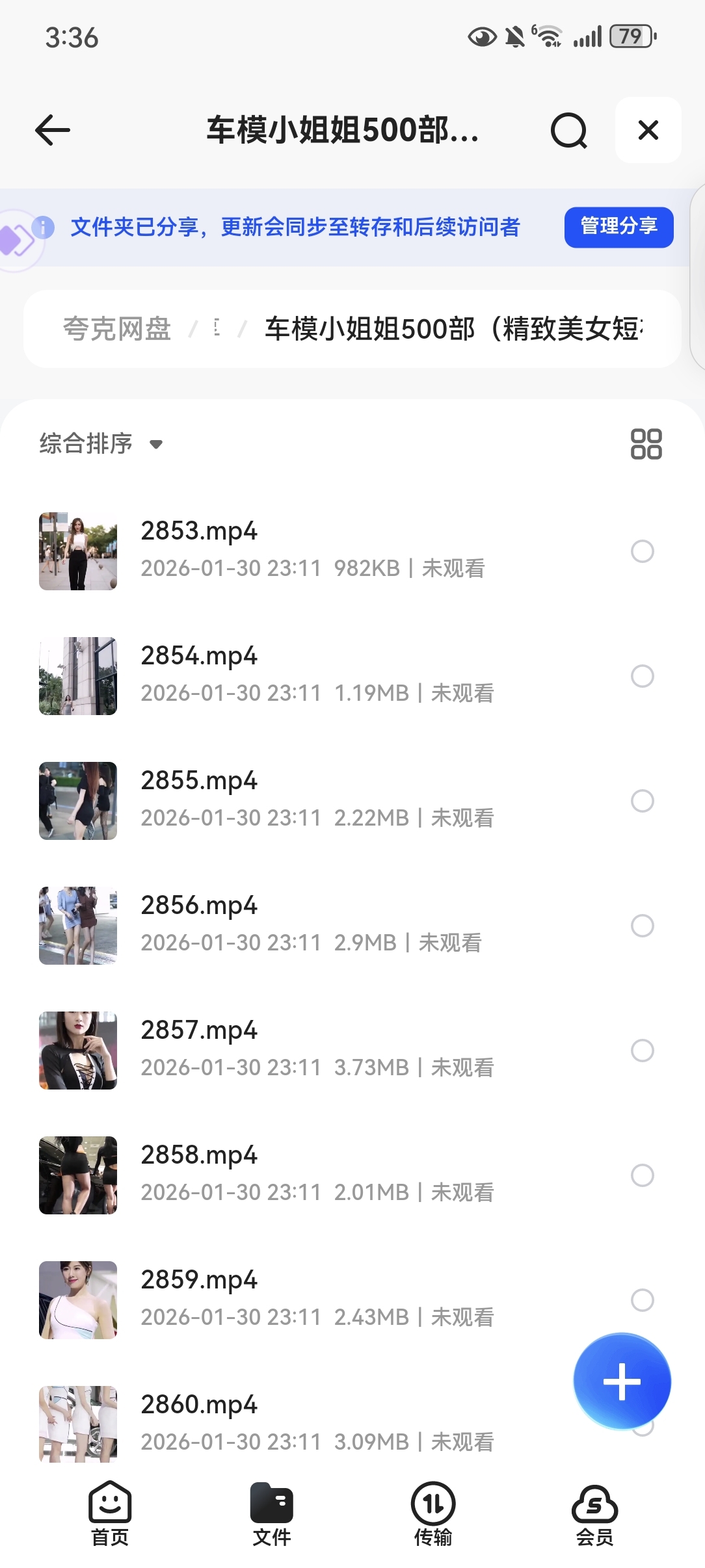Go back using the arrow icon
This screenshot has width=705, height=1568.
(53, 130)
